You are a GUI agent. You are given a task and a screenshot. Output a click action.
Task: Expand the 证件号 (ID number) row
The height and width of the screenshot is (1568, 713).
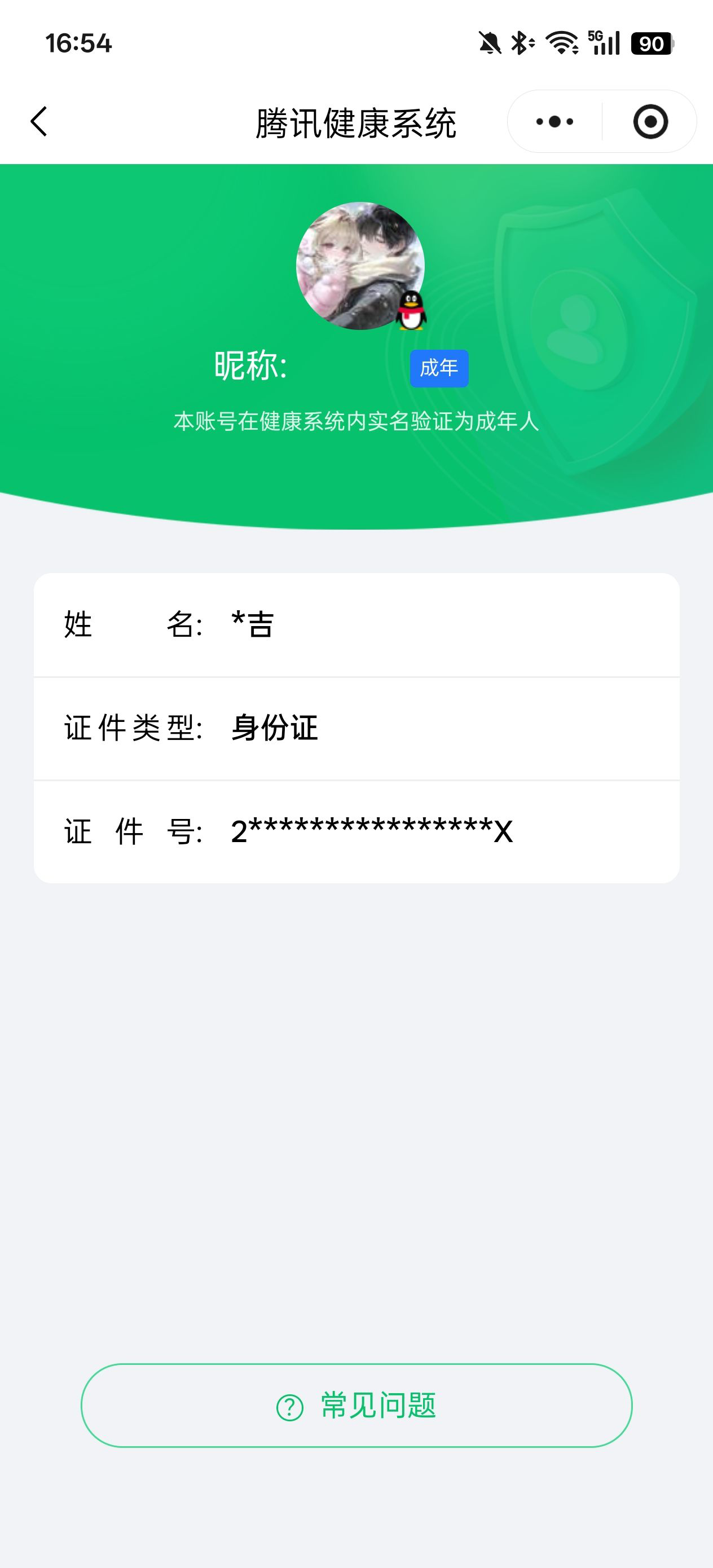tap(356, 830)
